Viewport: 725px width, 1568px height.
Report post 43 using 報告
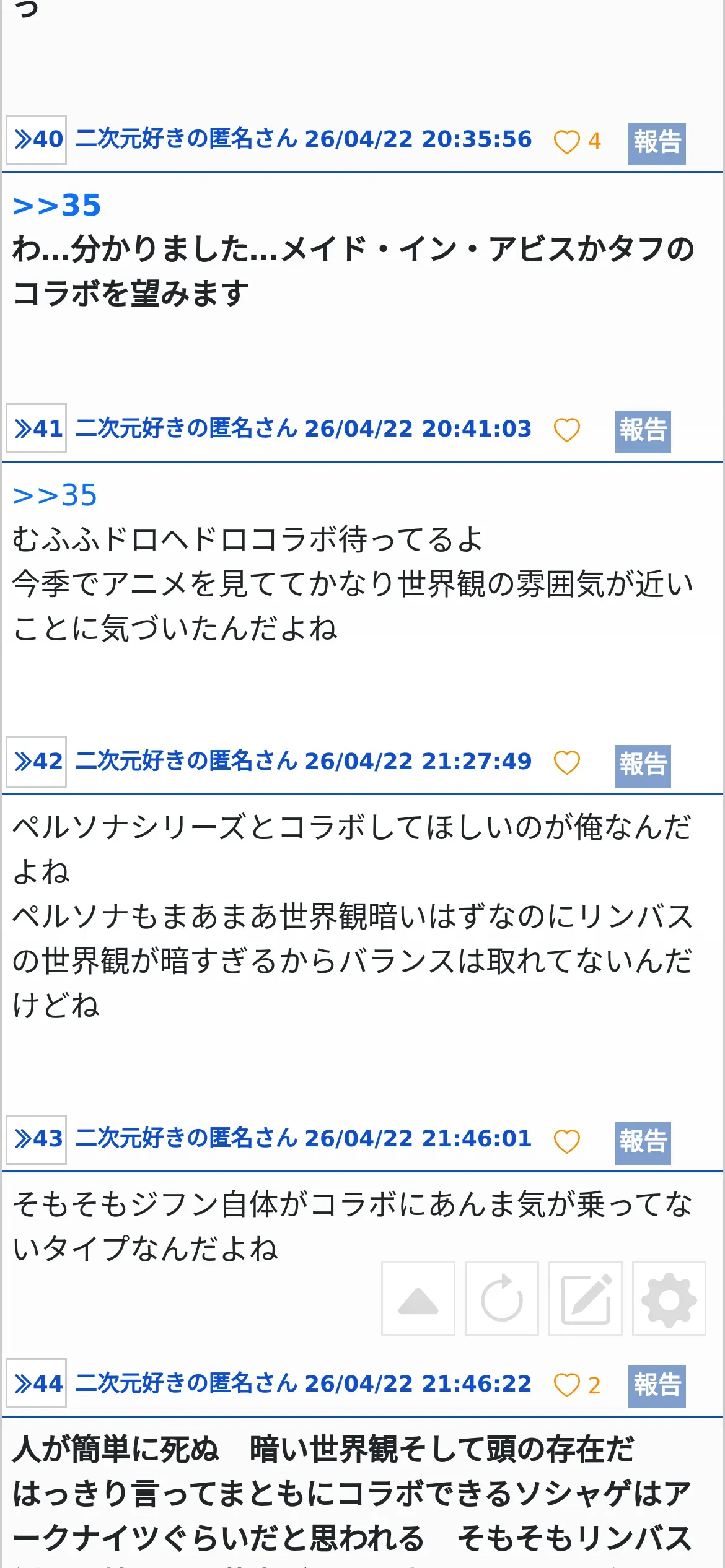tap(643, 1143)
